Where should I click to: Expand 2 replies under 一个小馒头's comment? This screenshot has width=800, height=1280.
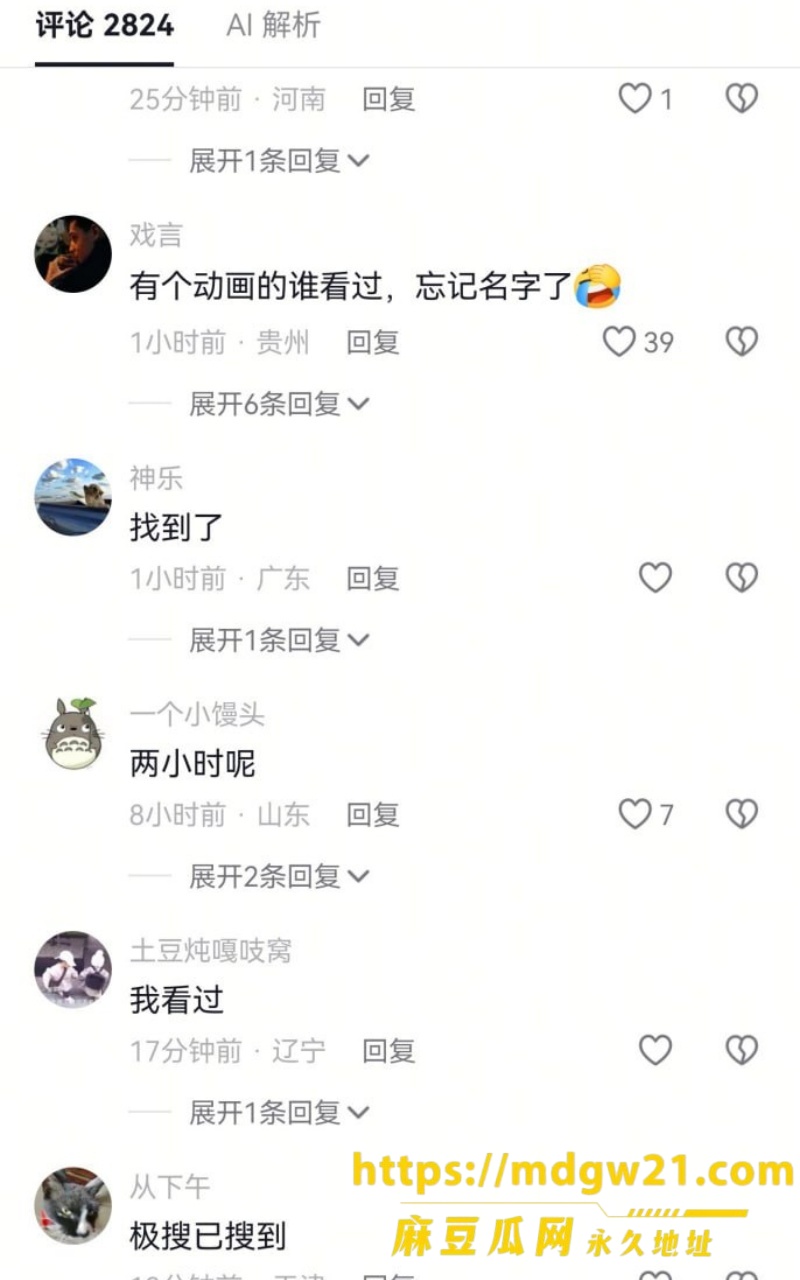point(279,876)
